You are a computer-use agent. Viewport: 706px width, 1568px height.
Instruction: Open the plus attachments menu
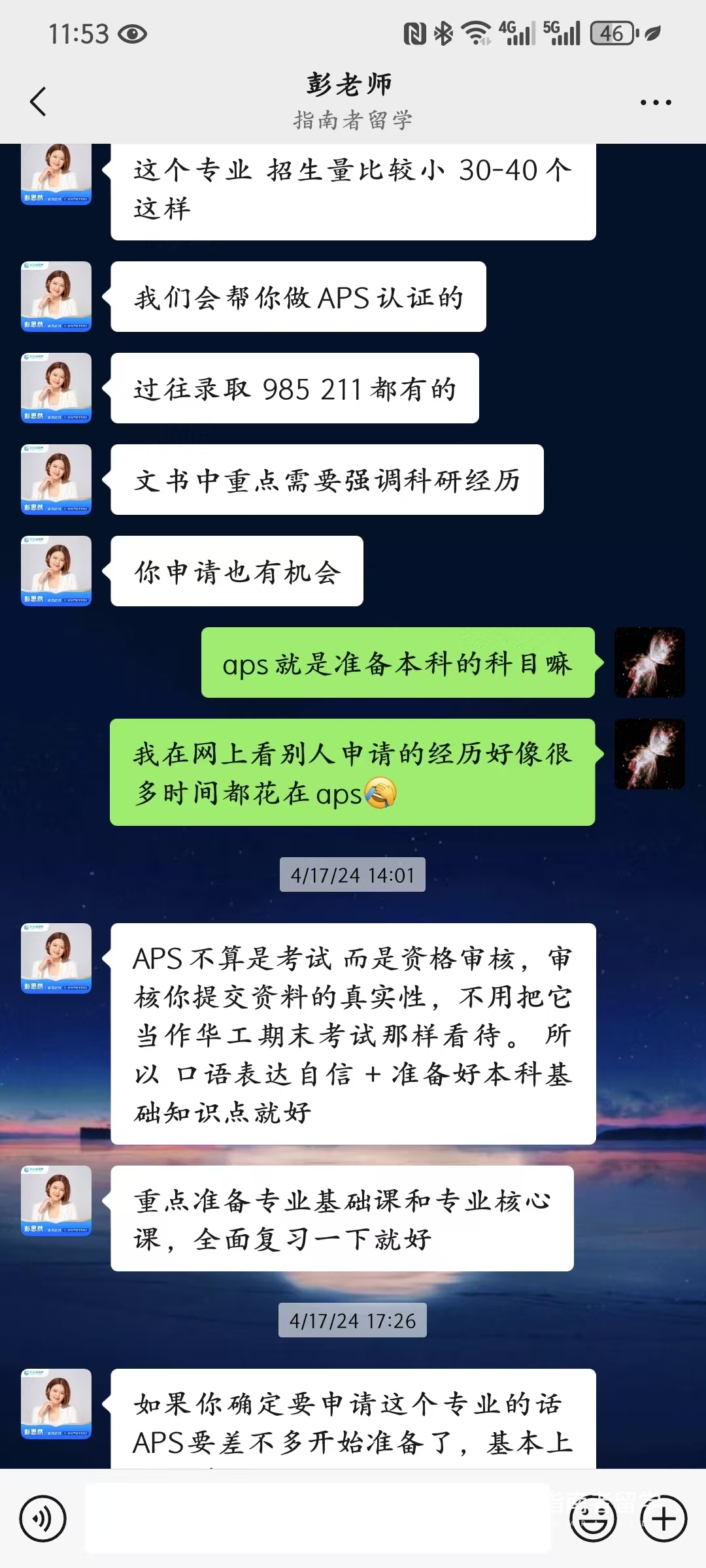664,1518
